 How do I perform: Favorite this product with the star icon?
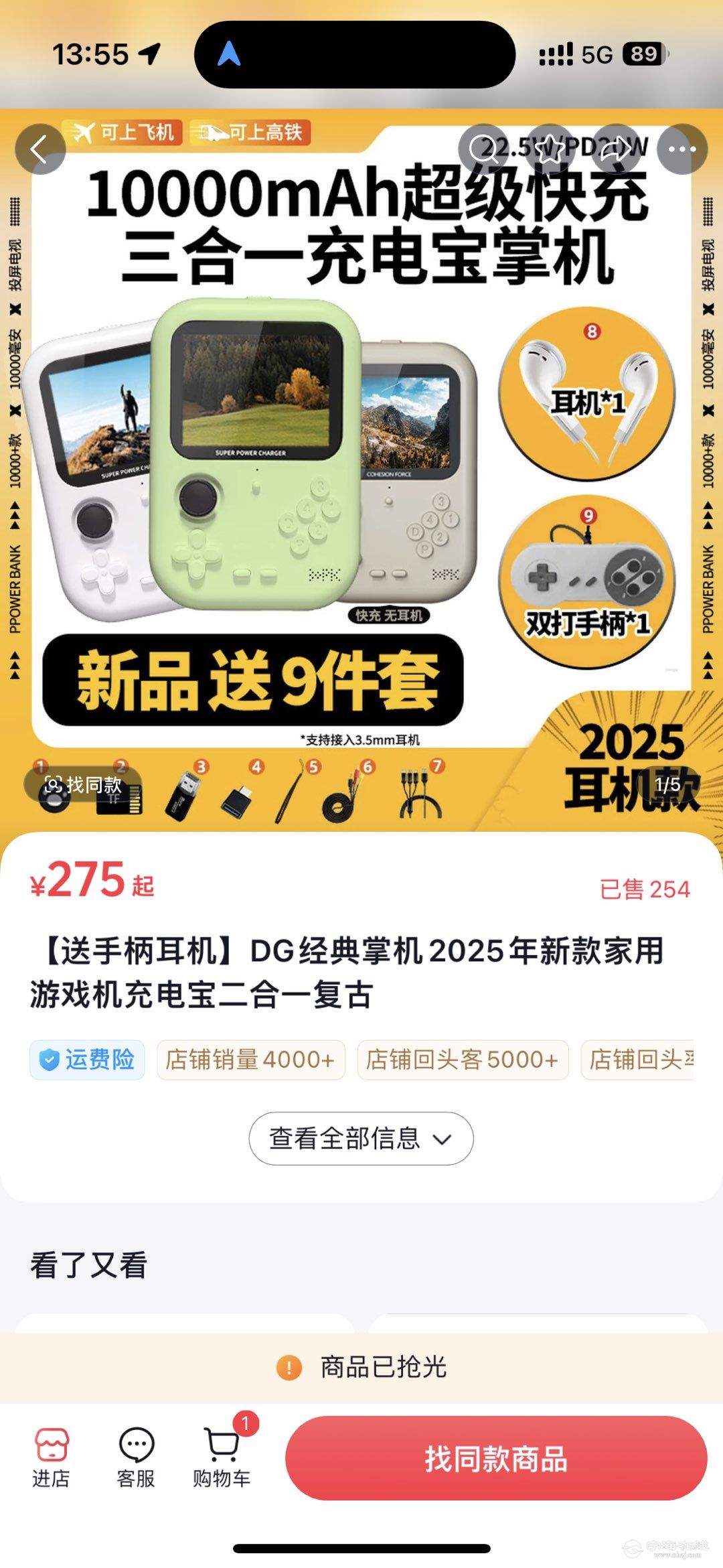click(x=550, y=149)
